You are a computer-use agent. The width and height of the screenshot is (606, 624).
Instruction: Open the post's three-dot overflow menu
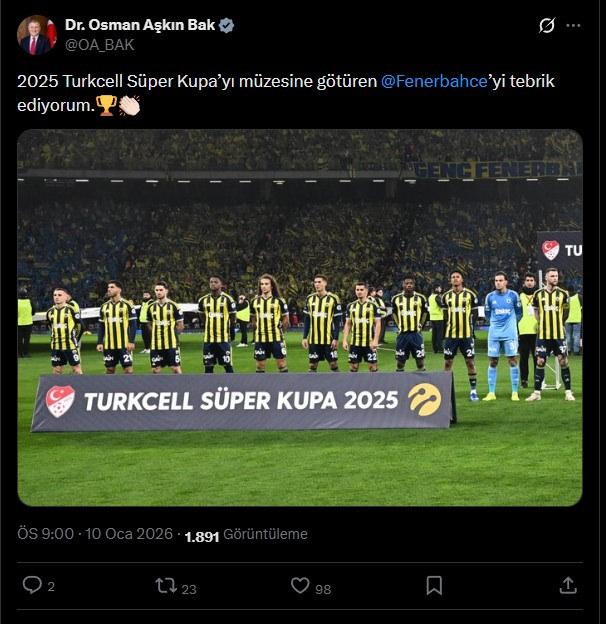[x=573, y=26]
